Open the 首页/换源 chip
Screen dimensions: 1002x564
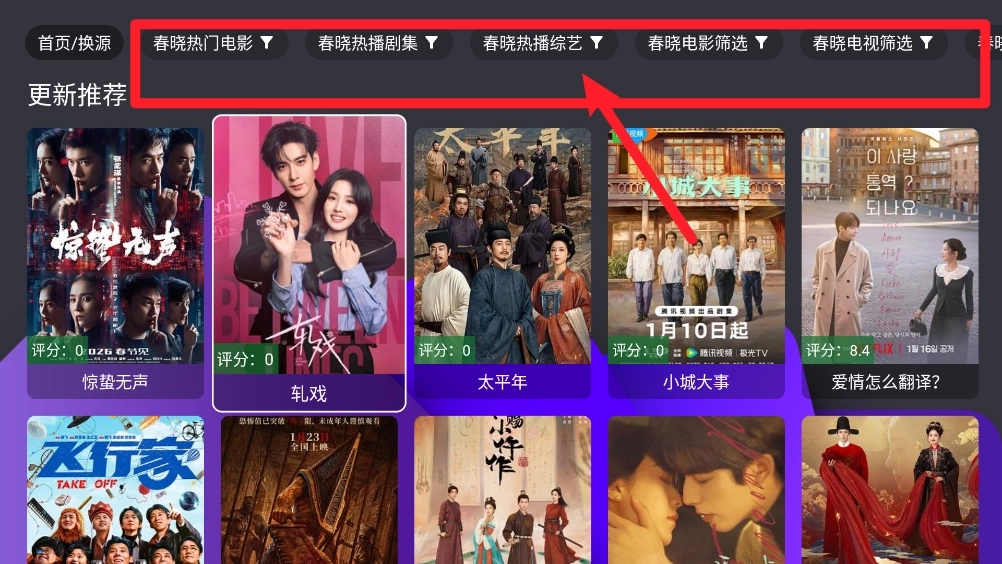(x=74, y=43)
